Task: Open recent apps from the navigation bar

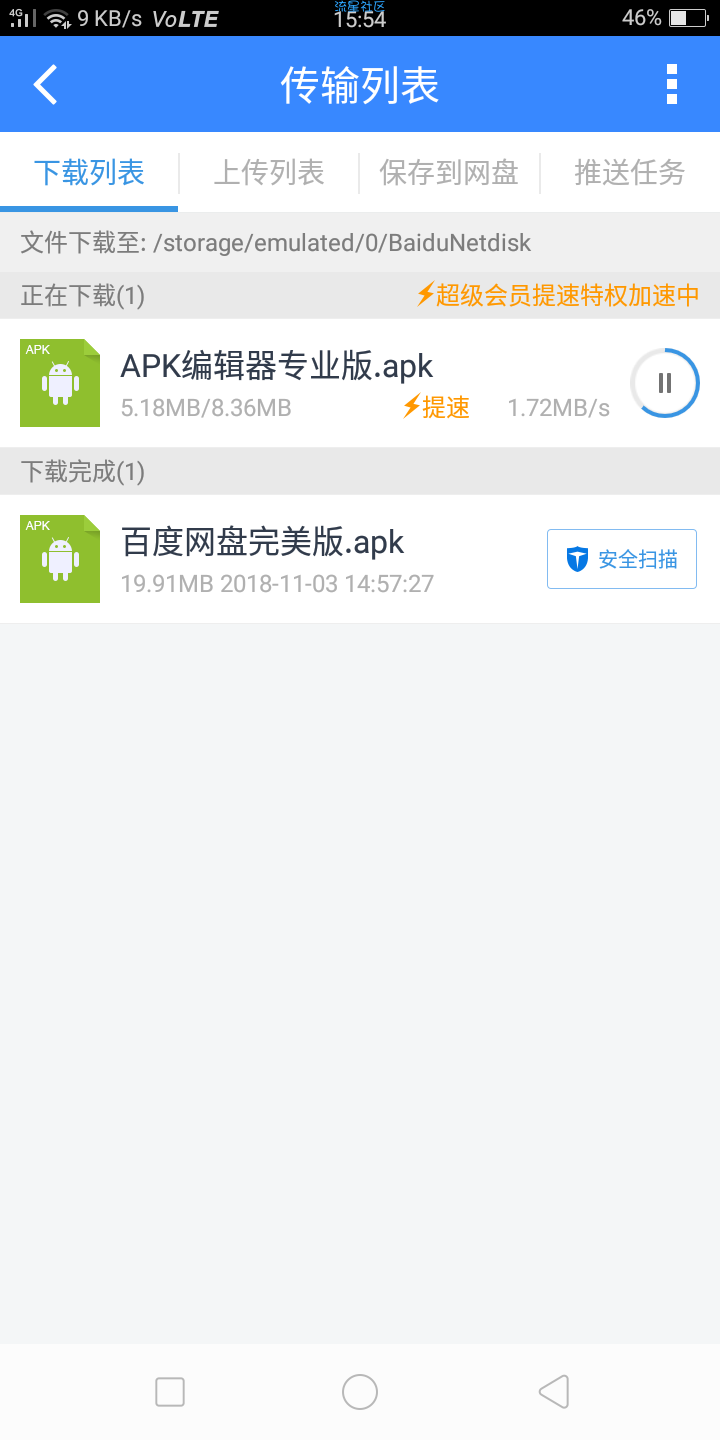Action: tap(170, 1391)
